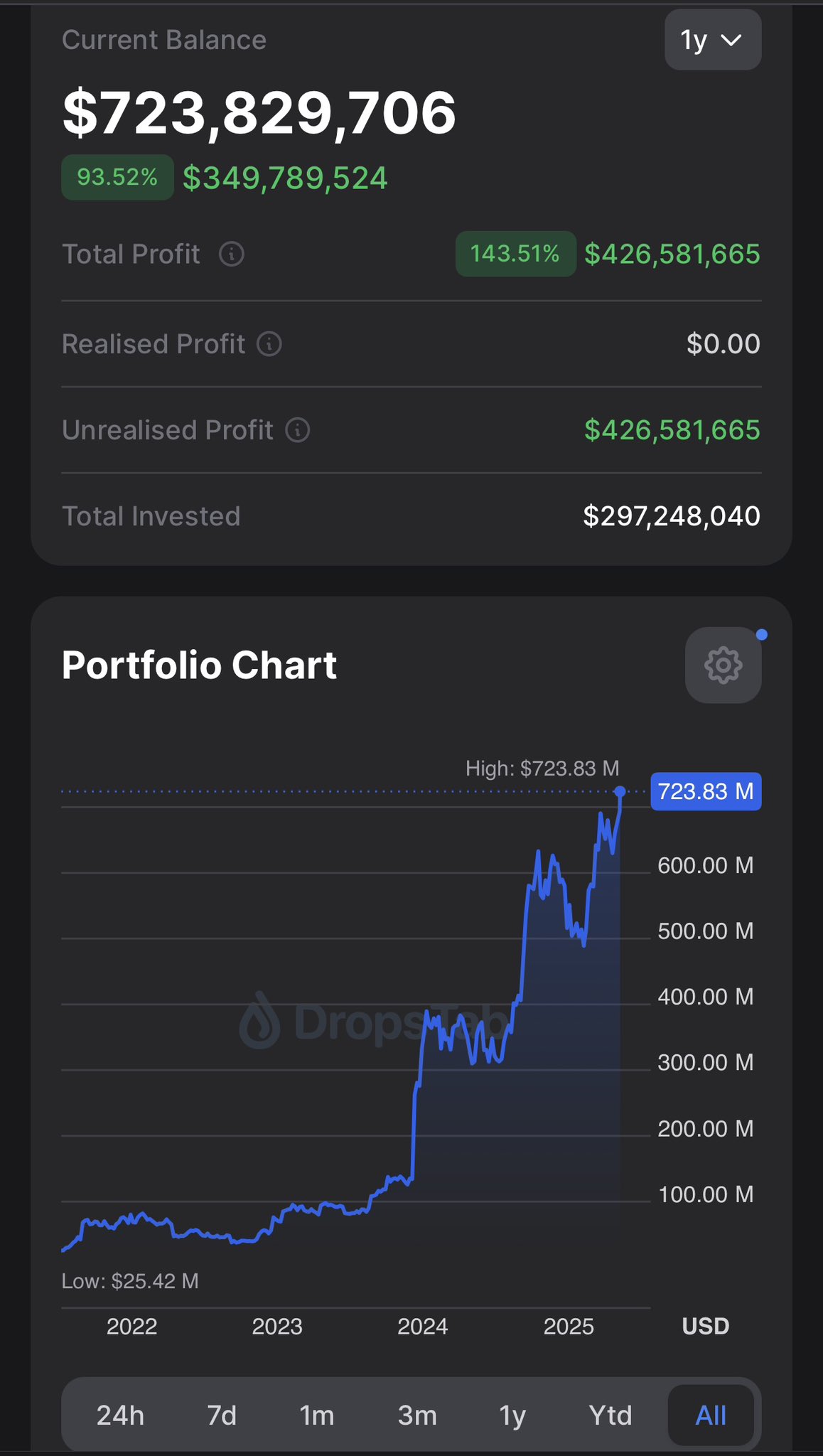Select the All chart range
The width and height of the screenshot is (823, 1456).
pyautogui.click(x=711, y=1415)
